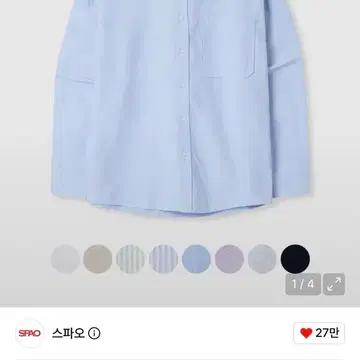This screenshot has width=360, height=360.
Task: Select the white color swatch
Action: point(65,259)
